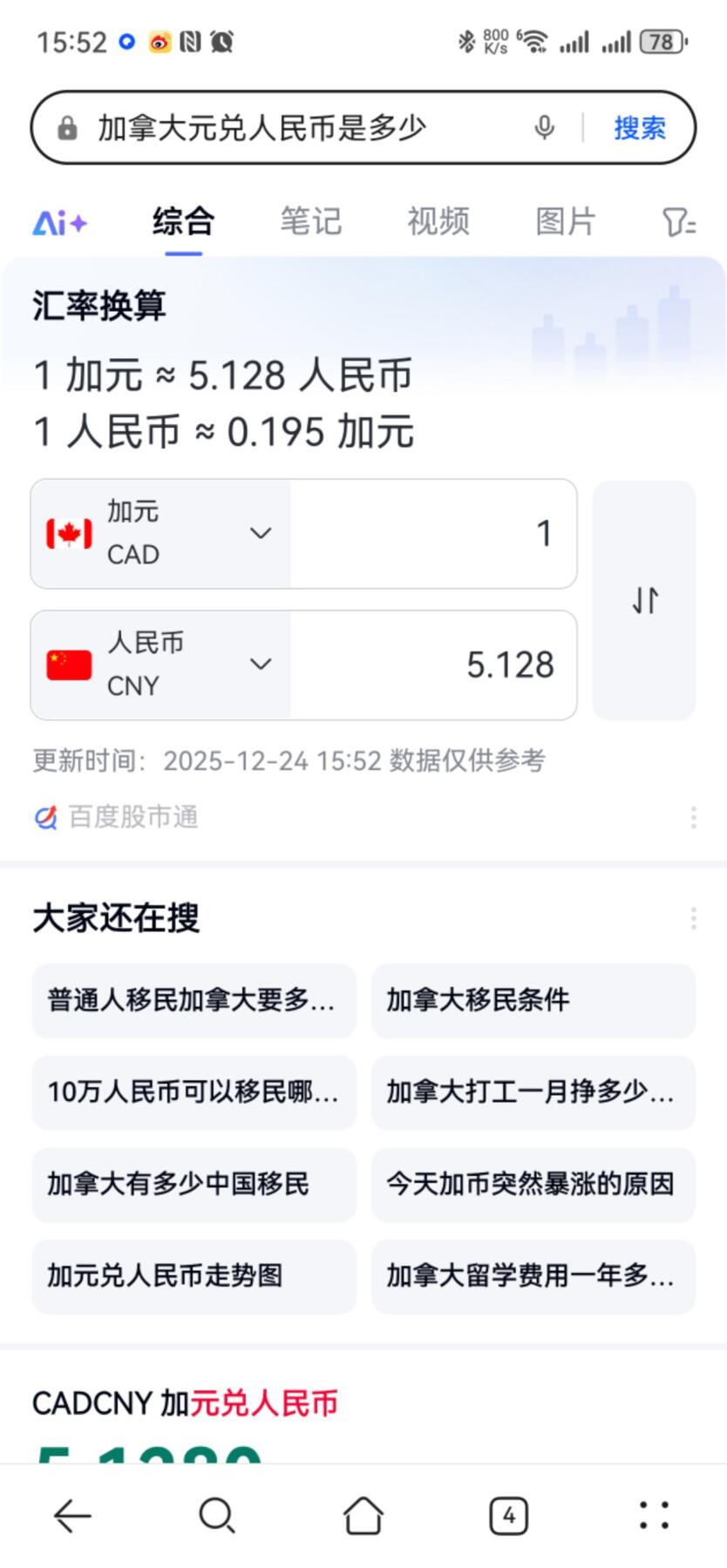
Task: Open suggestion 加拿大移民条件
Action: coord(533,1001)
